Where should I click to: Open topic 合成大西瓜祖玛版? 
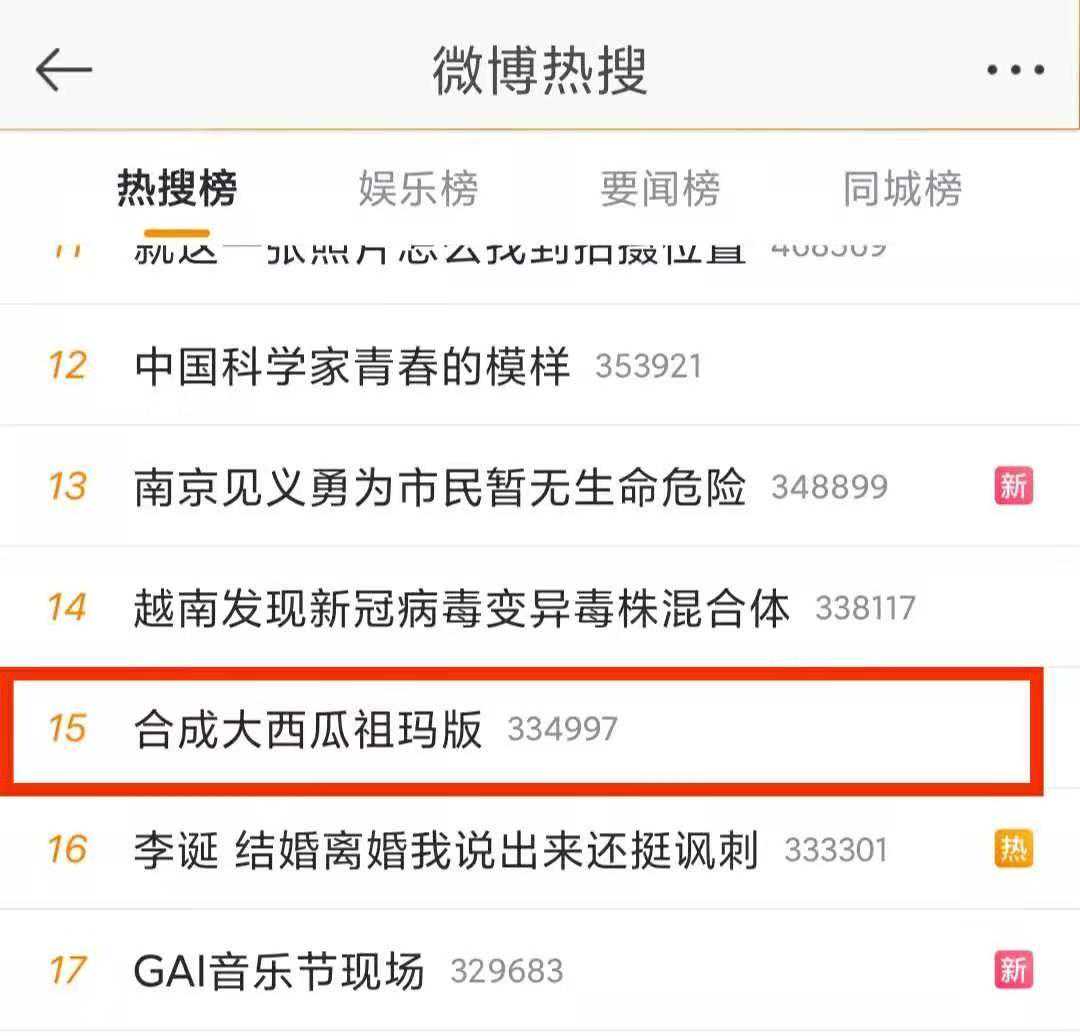click(x=308, y=729)
